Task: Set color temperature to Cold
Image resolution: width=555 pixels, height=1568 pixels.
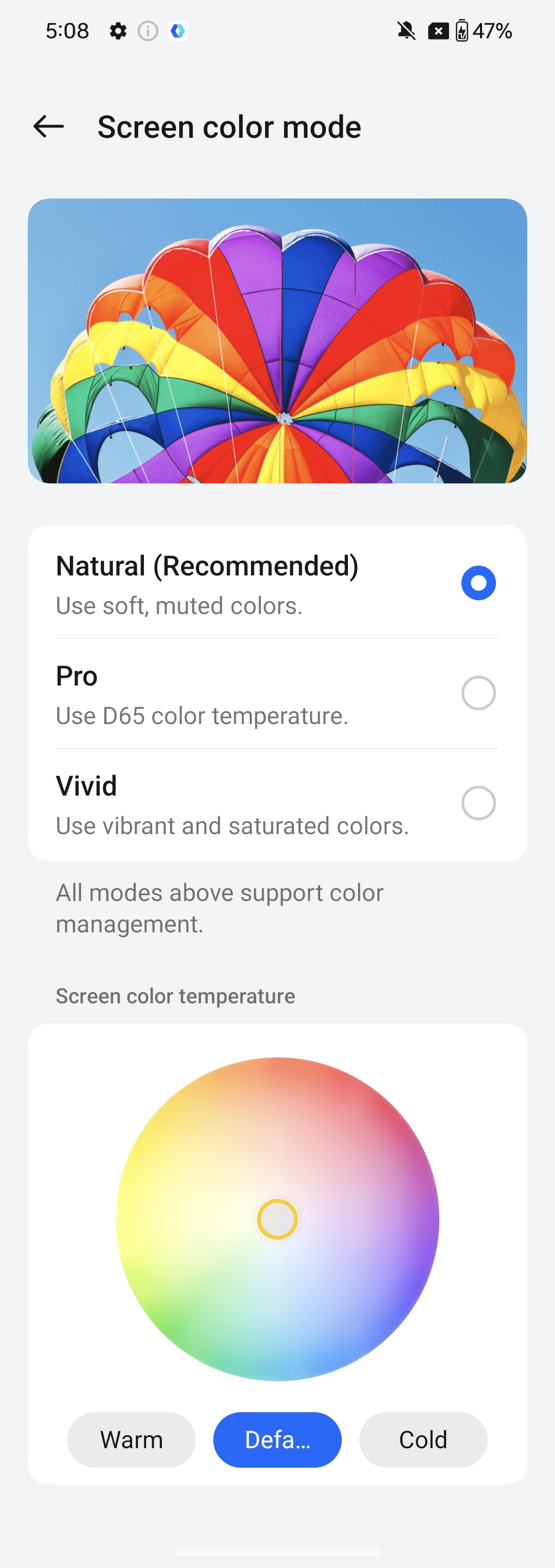Action: [423, 1440]
